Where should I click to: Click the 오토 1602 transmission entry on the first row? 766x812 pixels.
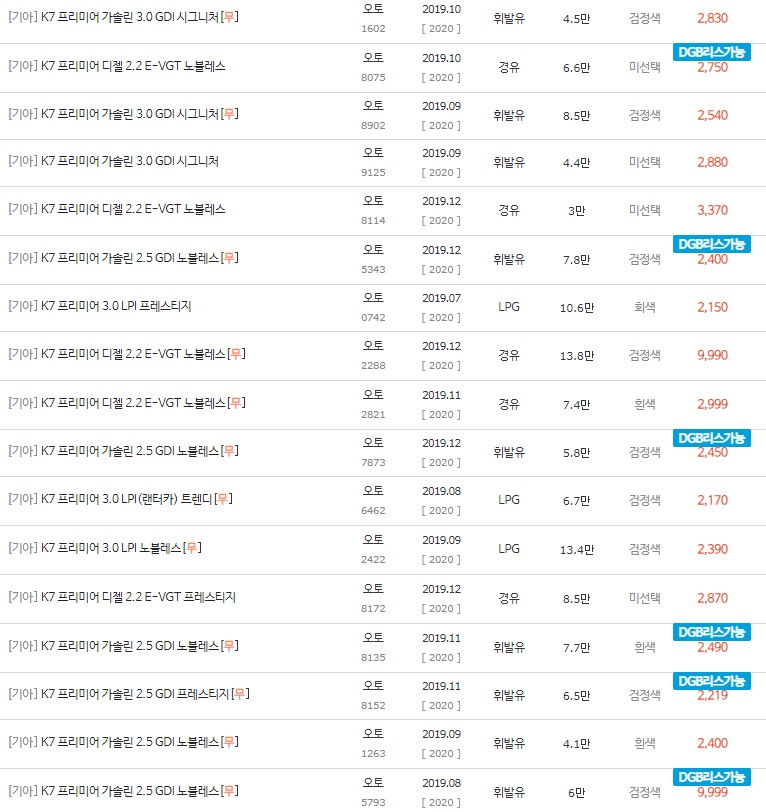[x=373, y=19]
